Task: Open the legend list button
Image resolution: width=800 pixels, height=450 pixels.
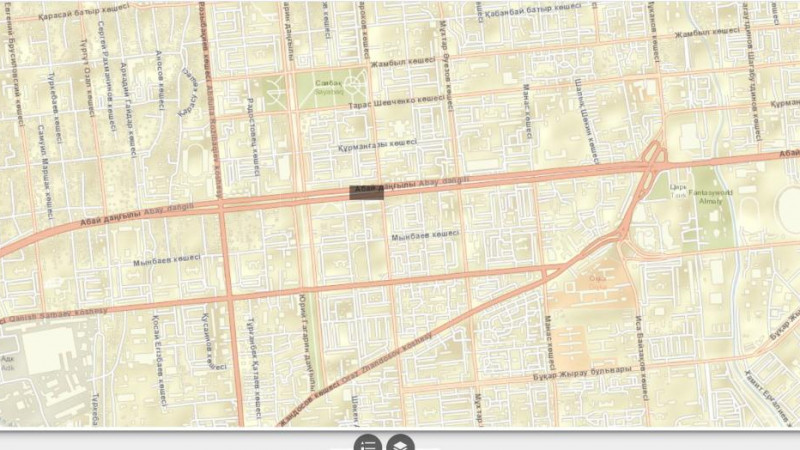Action: pos(367,443)
